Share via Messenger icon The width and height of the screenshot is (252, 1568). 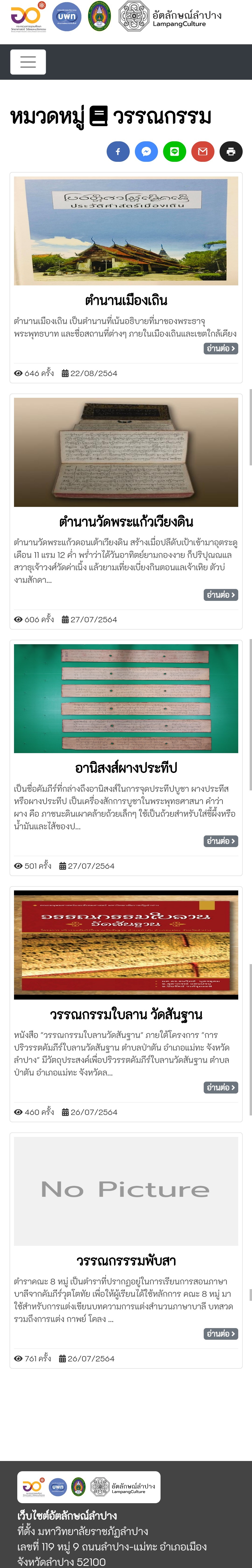point(146,152)
